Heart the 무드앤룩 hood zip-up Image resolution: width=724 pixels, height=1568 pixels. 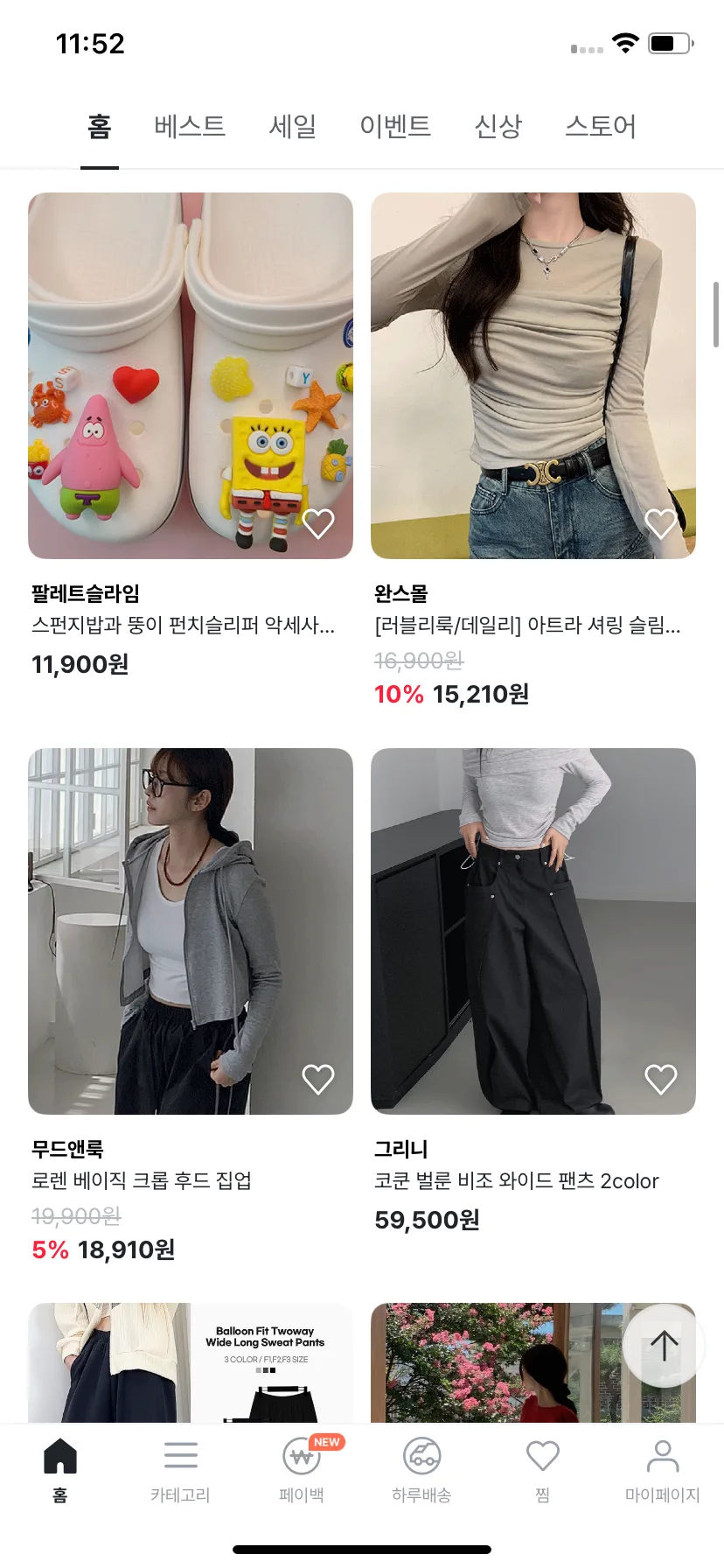point(318,1079)
